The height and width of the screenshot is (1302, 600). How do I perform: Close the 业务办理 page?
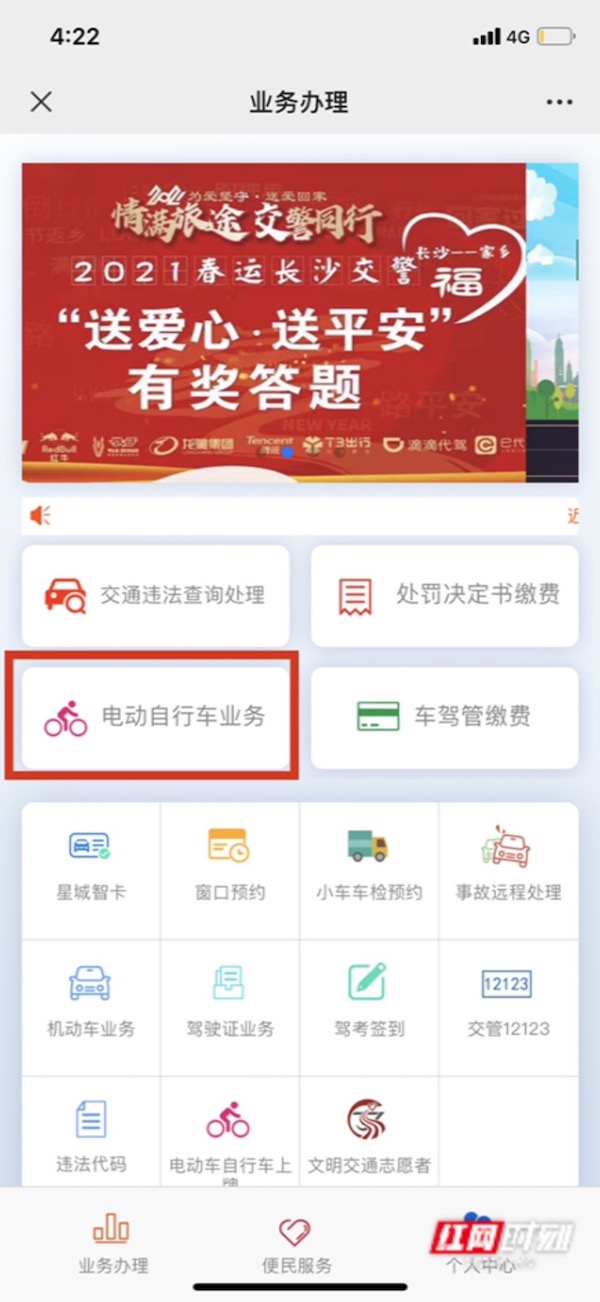[x=41, y=102]
